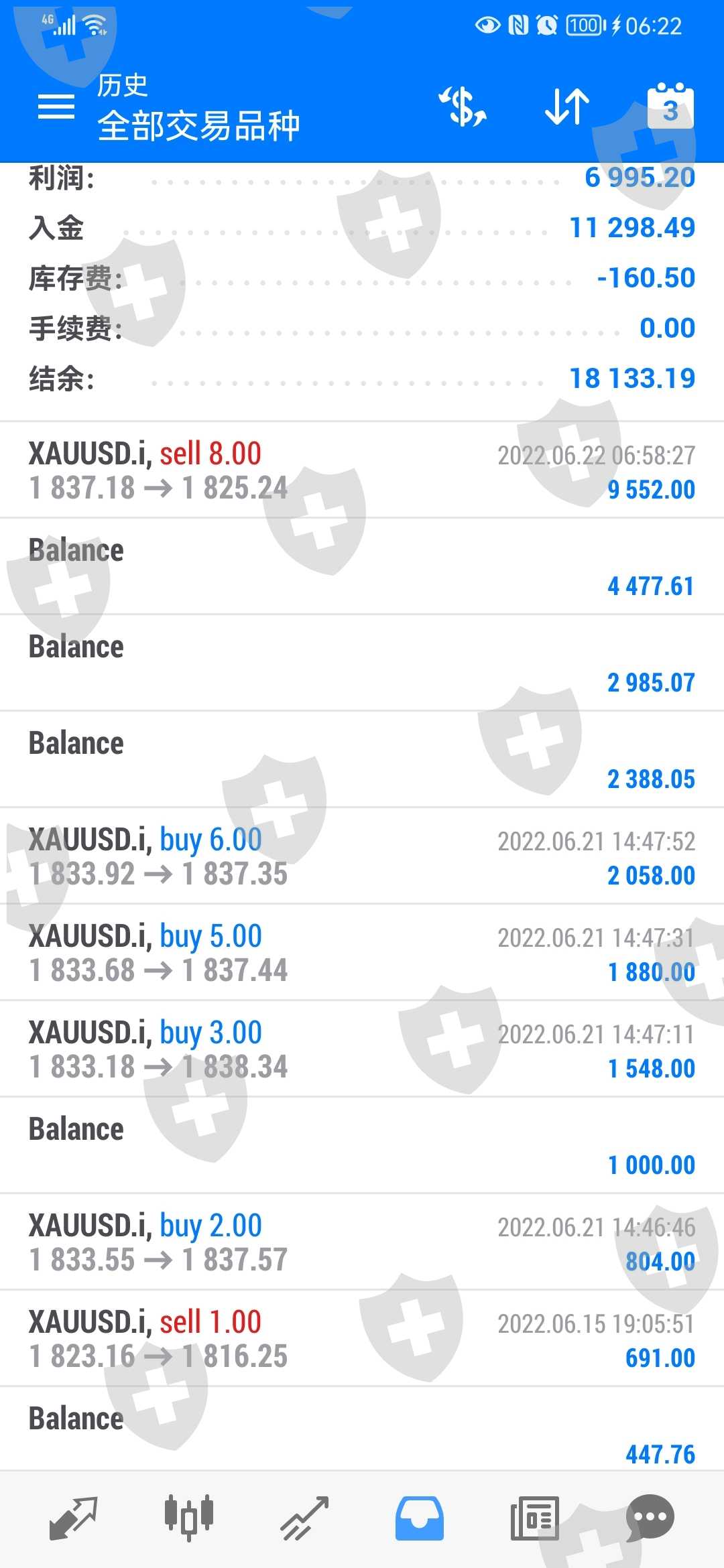This screenshot has height=1568, width=724.
Task: Expand the XAUUSD.i buy 2.00 trade
Action: coord(362,1242)
